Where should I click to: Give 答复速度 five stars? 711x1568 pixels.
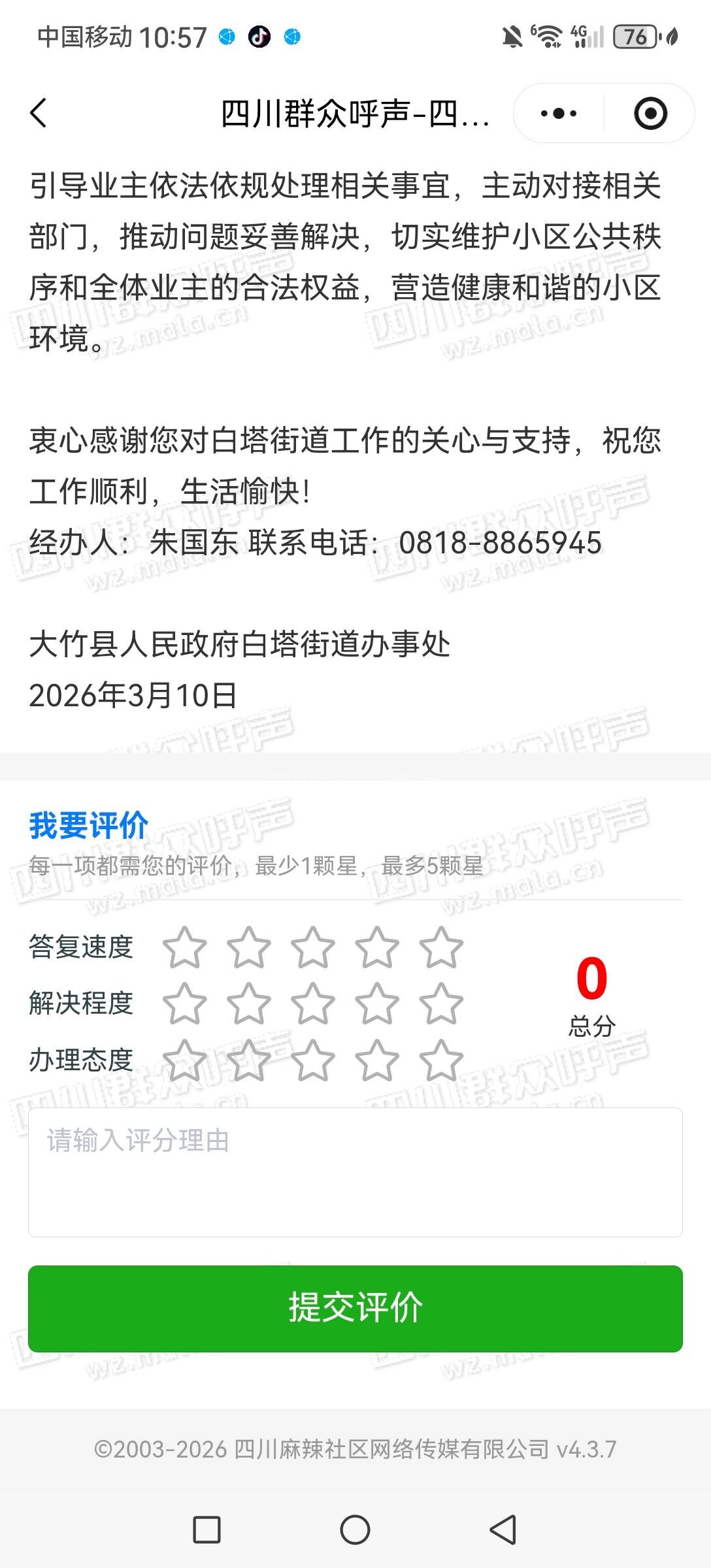[x=441, y=947]
